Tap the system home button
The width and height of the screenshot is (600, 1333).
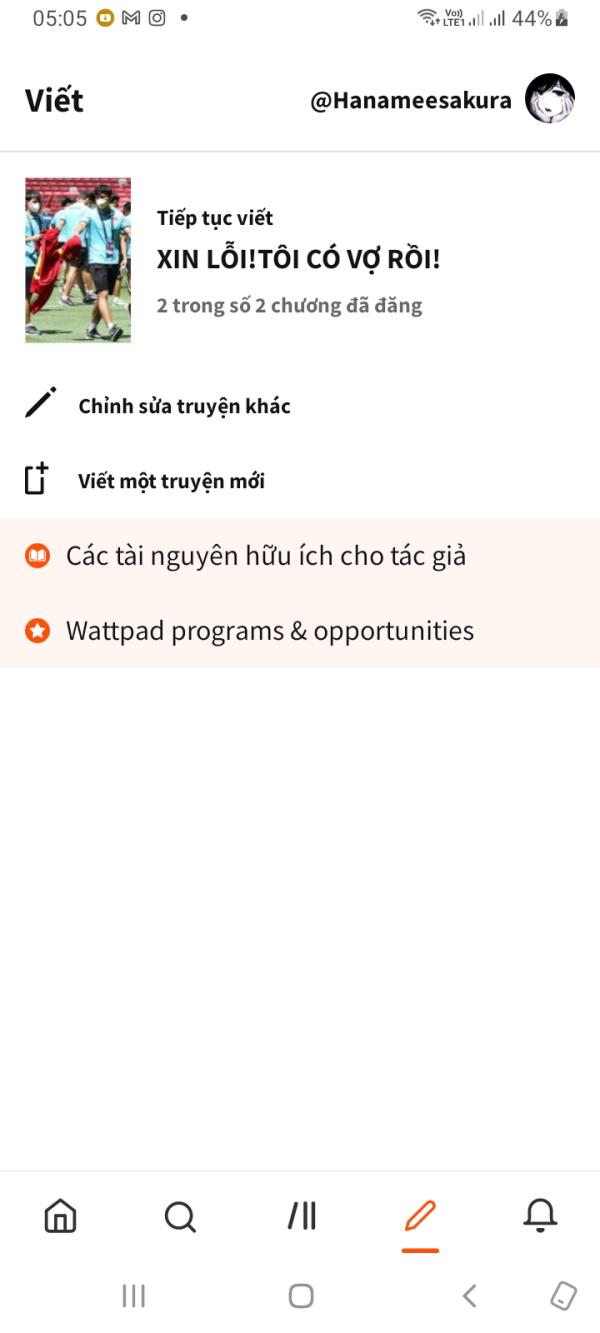click(x=301, y=1297)
